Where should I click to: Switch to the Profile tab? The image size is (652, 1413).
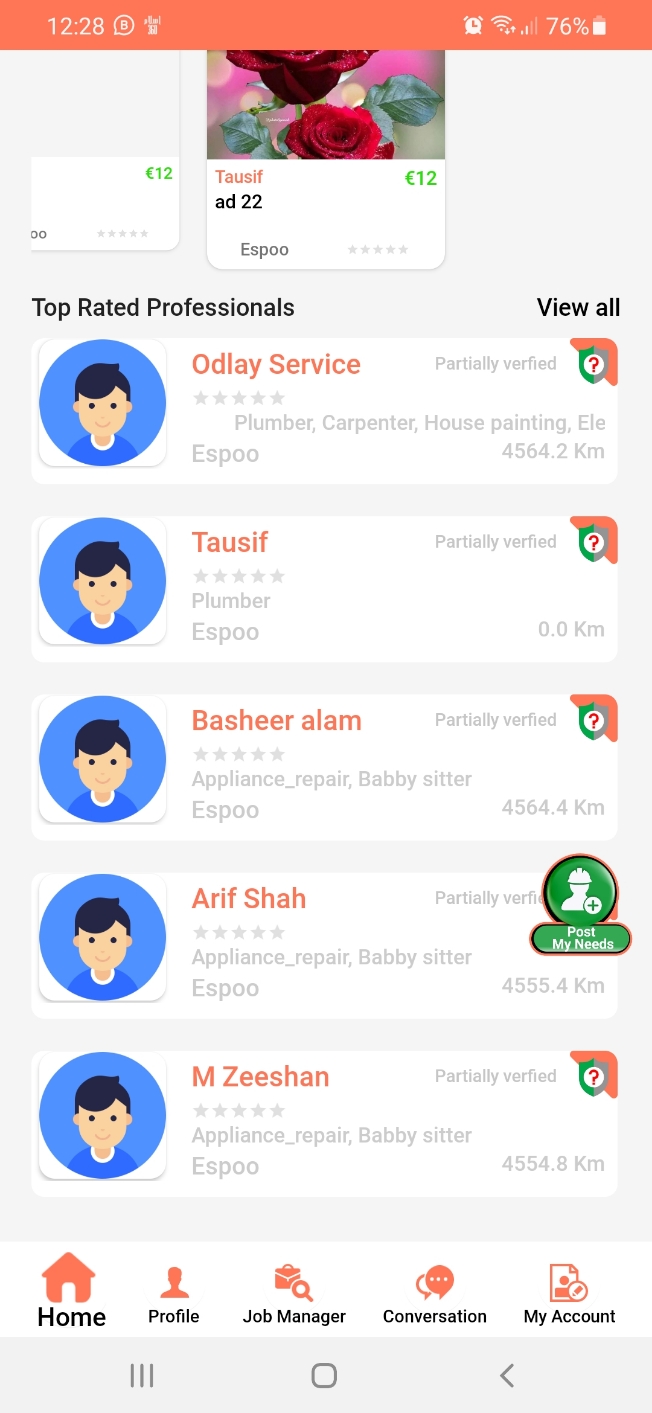174,1294
